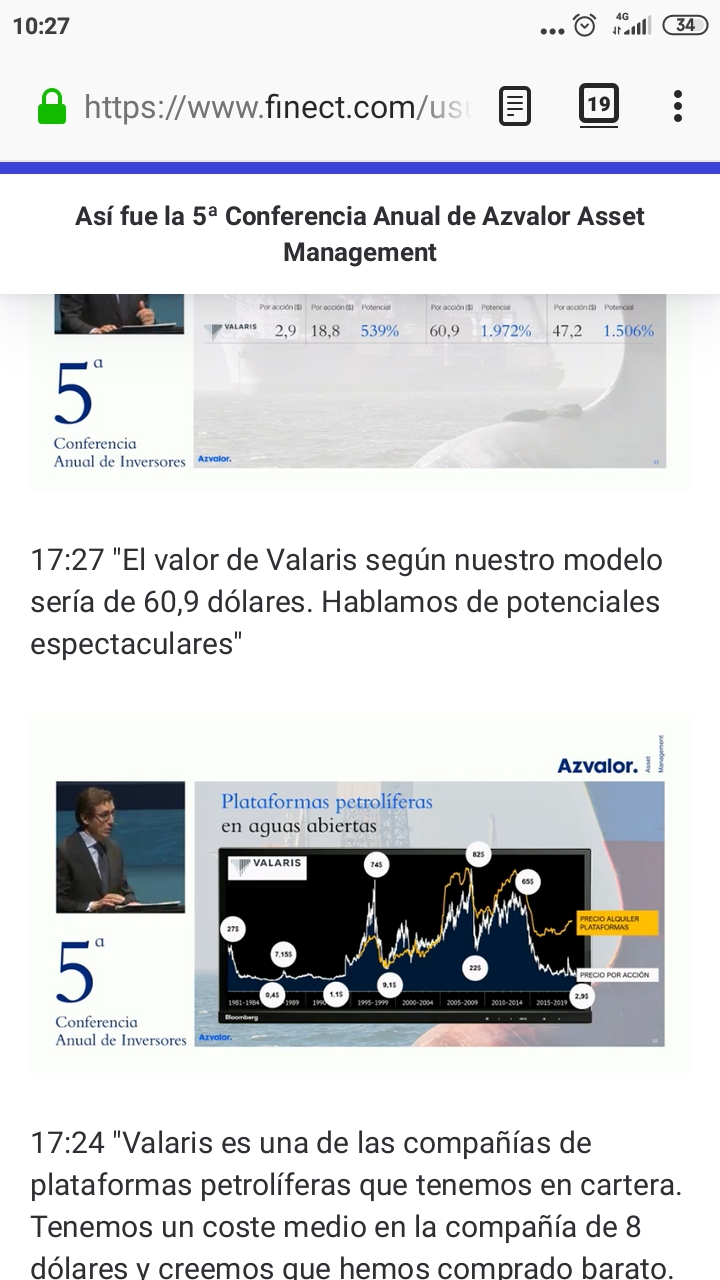Image resolution: width=720 pixels, height=1280 pixels.
Task: Tap the finect.com URL address bar
Action: coord(275,107)
